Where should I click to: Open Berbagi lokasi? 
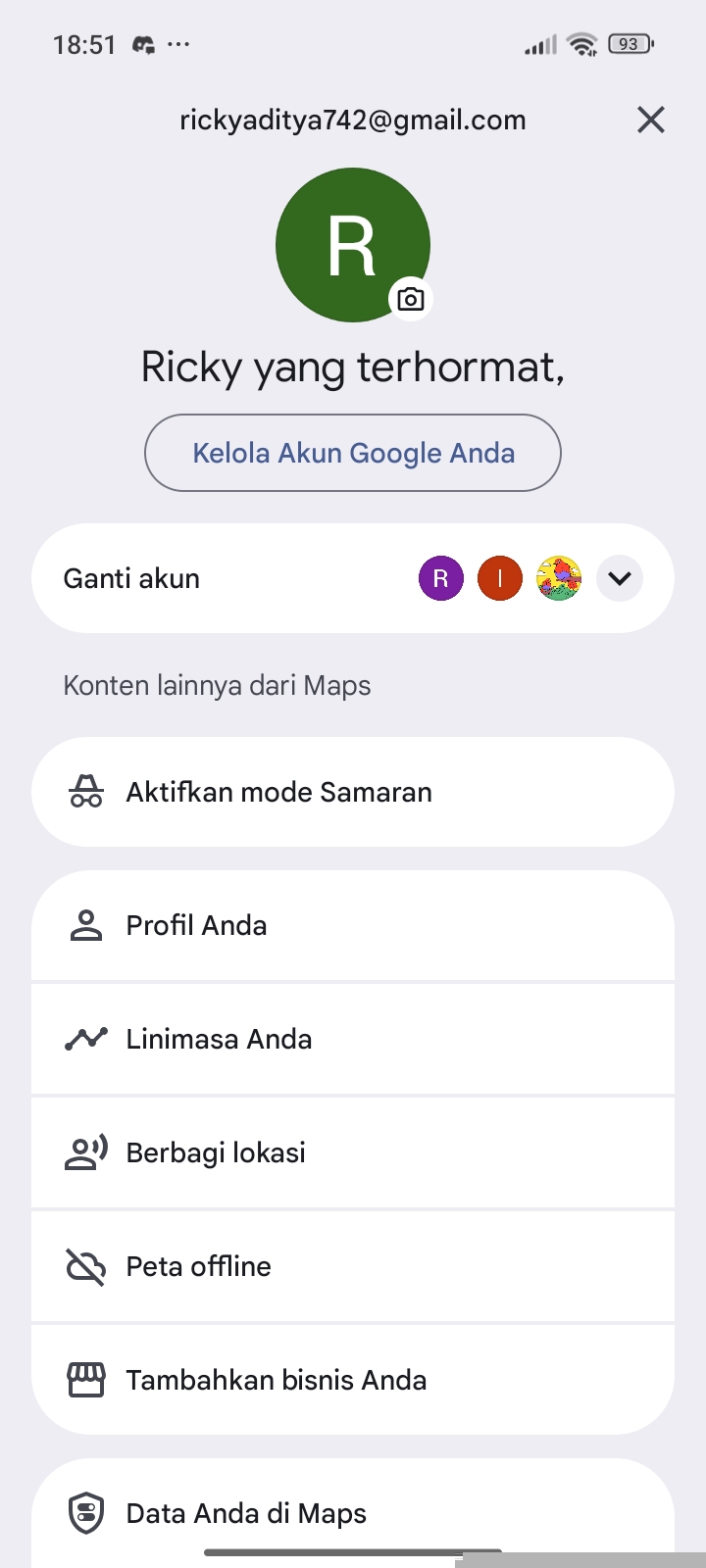click(353, 1152)
